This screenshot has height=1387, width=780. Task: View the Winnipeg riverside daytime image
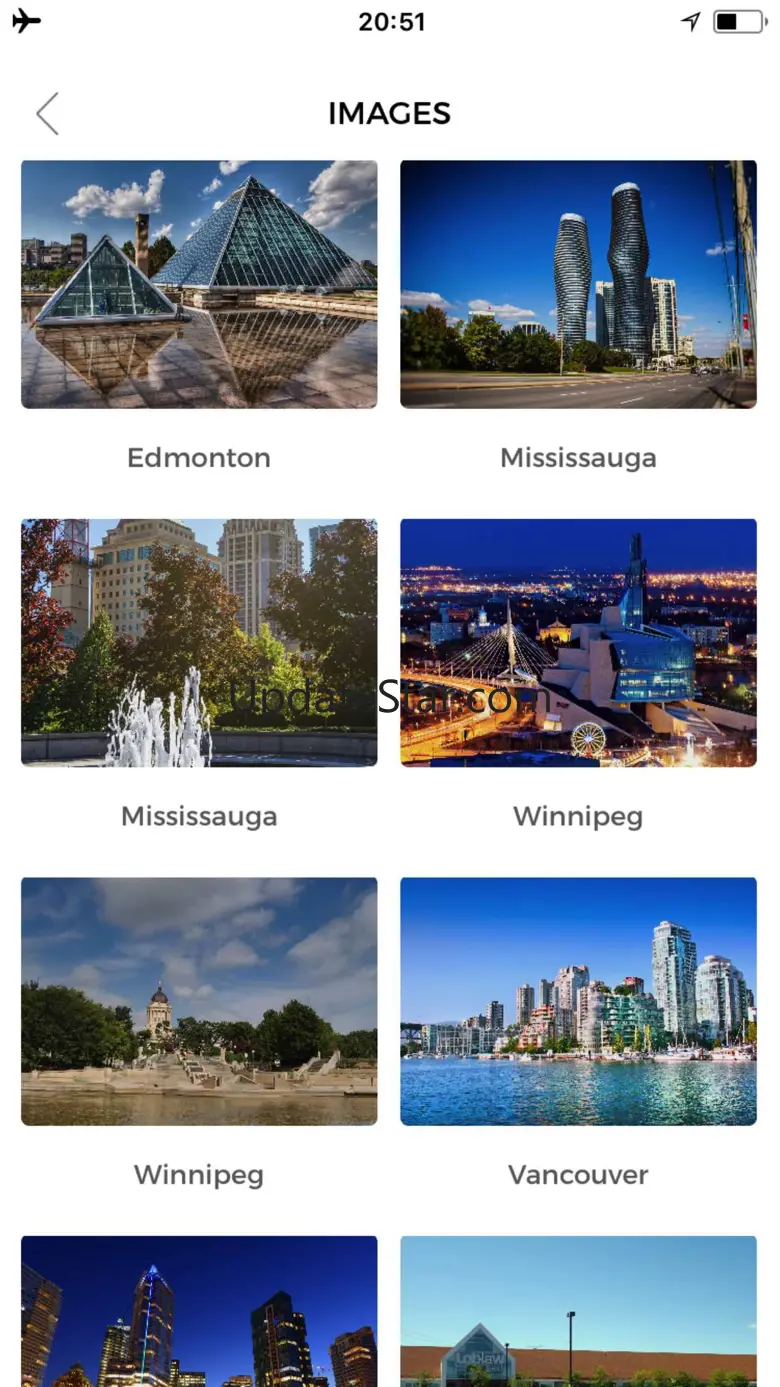point(199,1001)
